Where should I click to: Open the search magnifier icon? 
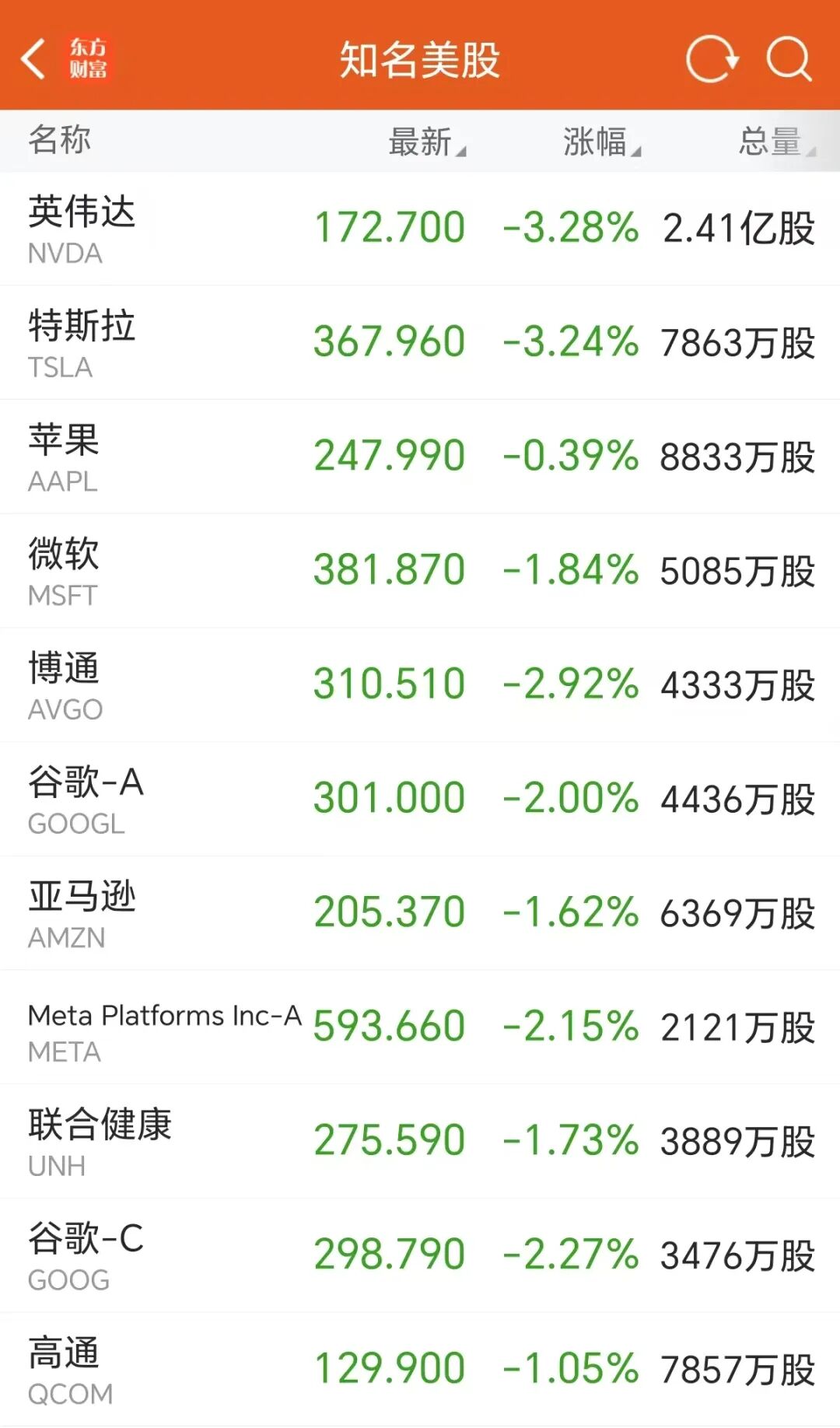point(789,59)
